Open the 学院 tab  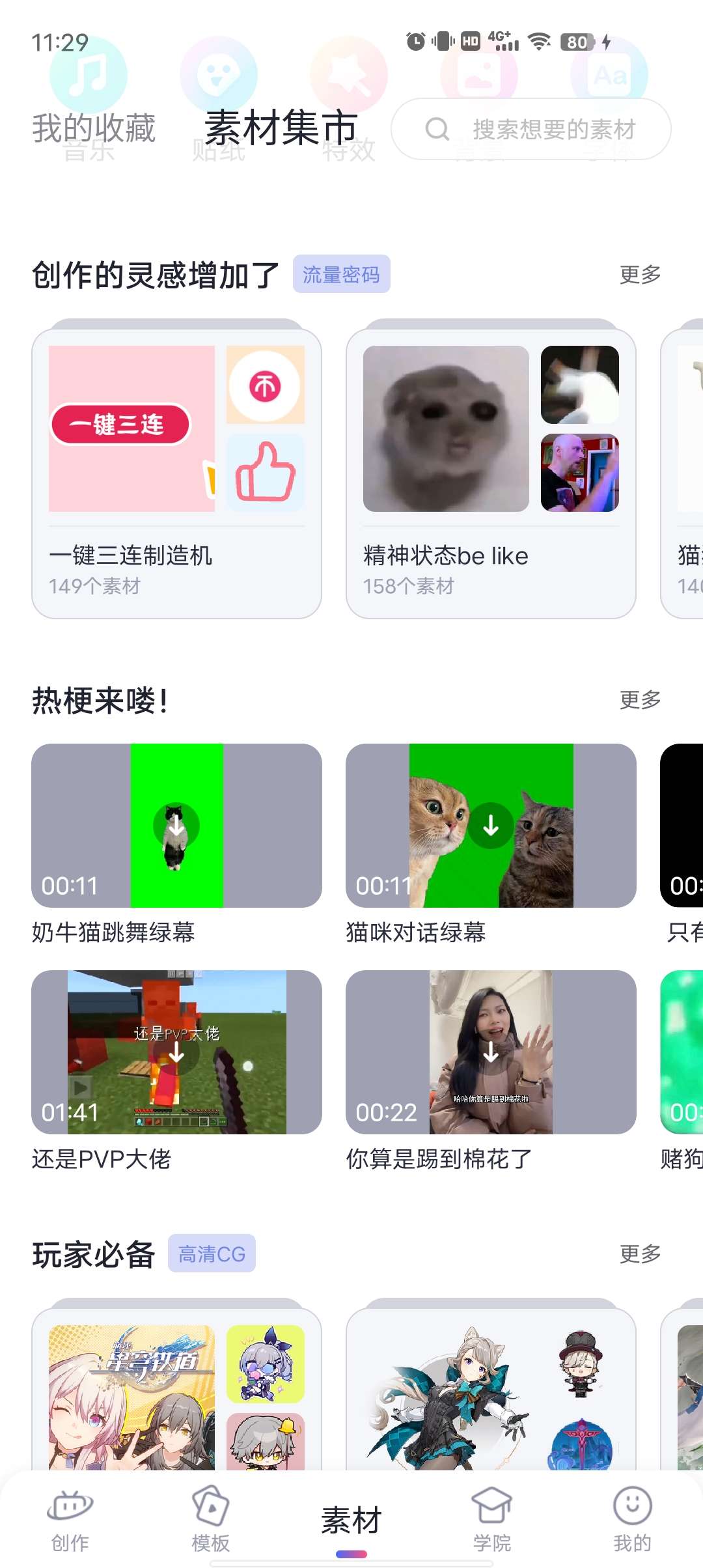[x=492, y=1520]
